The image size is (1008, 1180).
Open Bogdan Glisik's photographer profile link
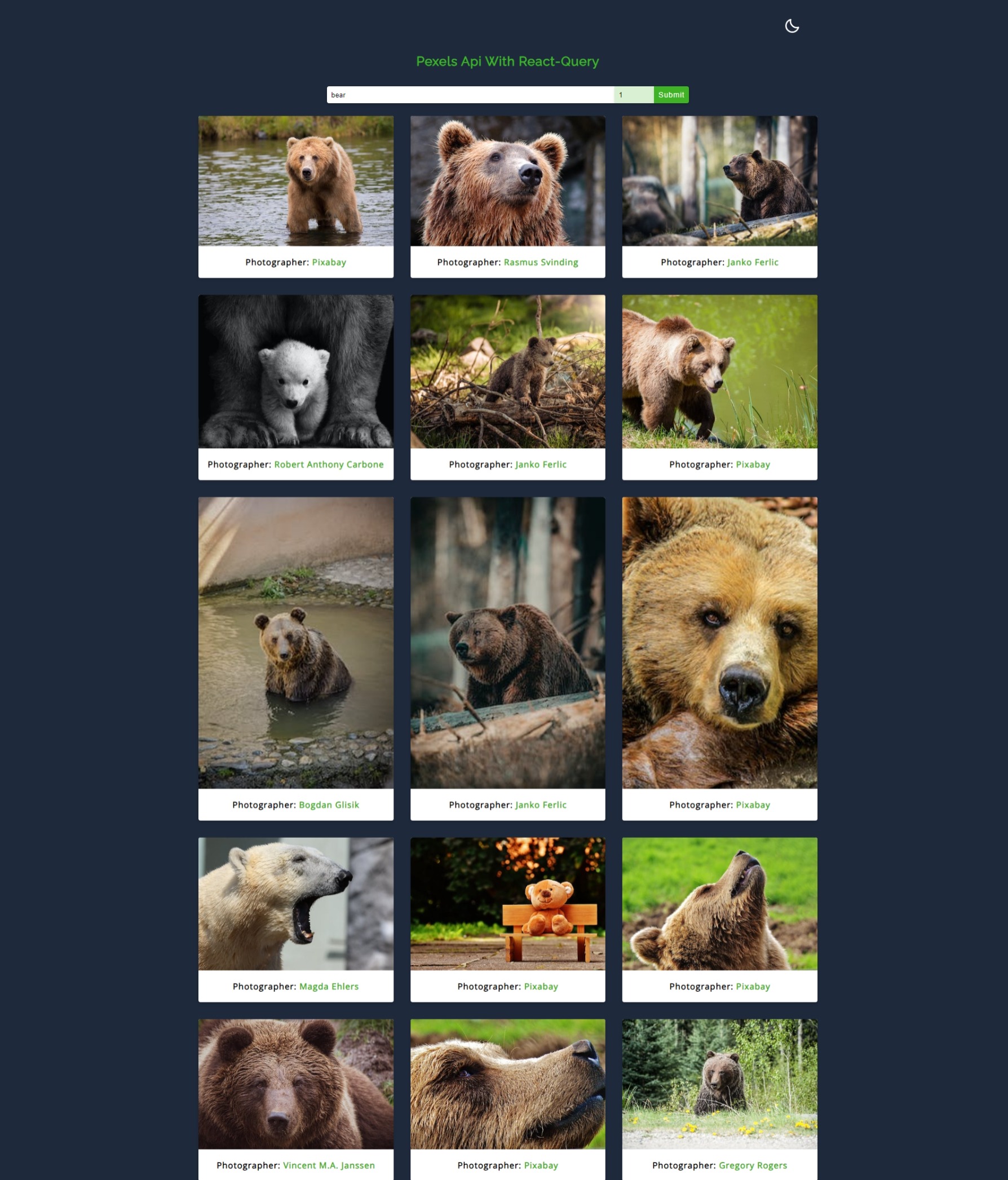pos(329,805)
